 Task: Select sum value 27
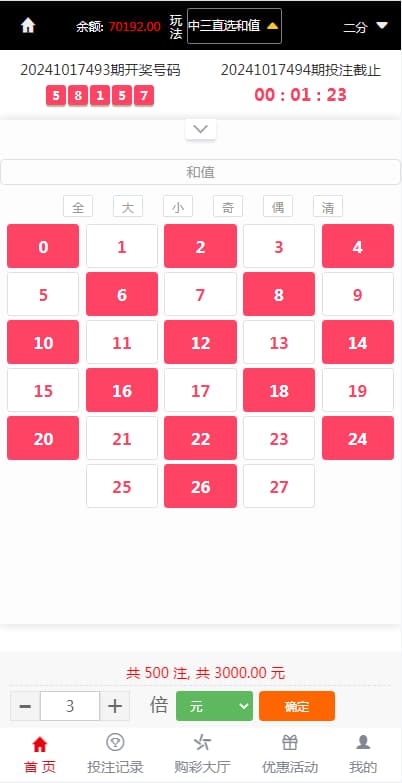(279, 486)
